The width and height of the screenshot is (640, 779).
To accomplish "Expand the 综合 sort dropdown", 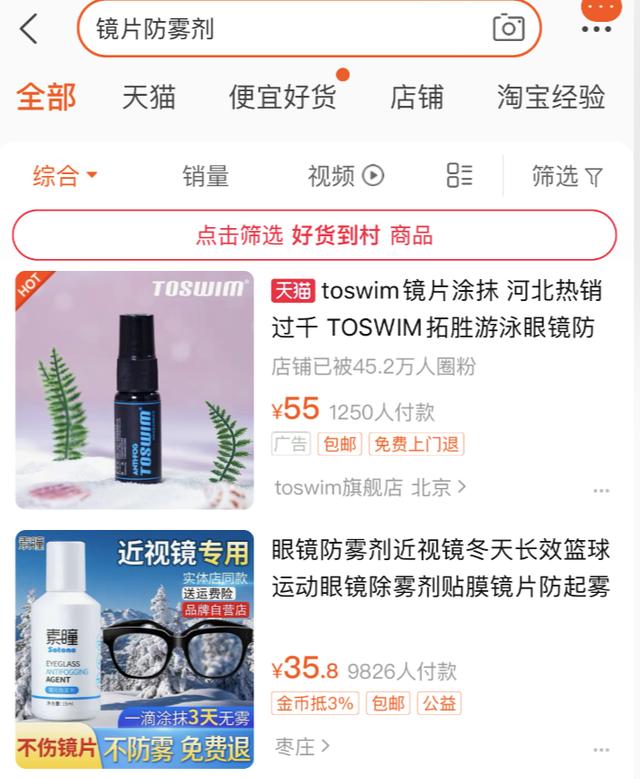I will tap(65, 176).
